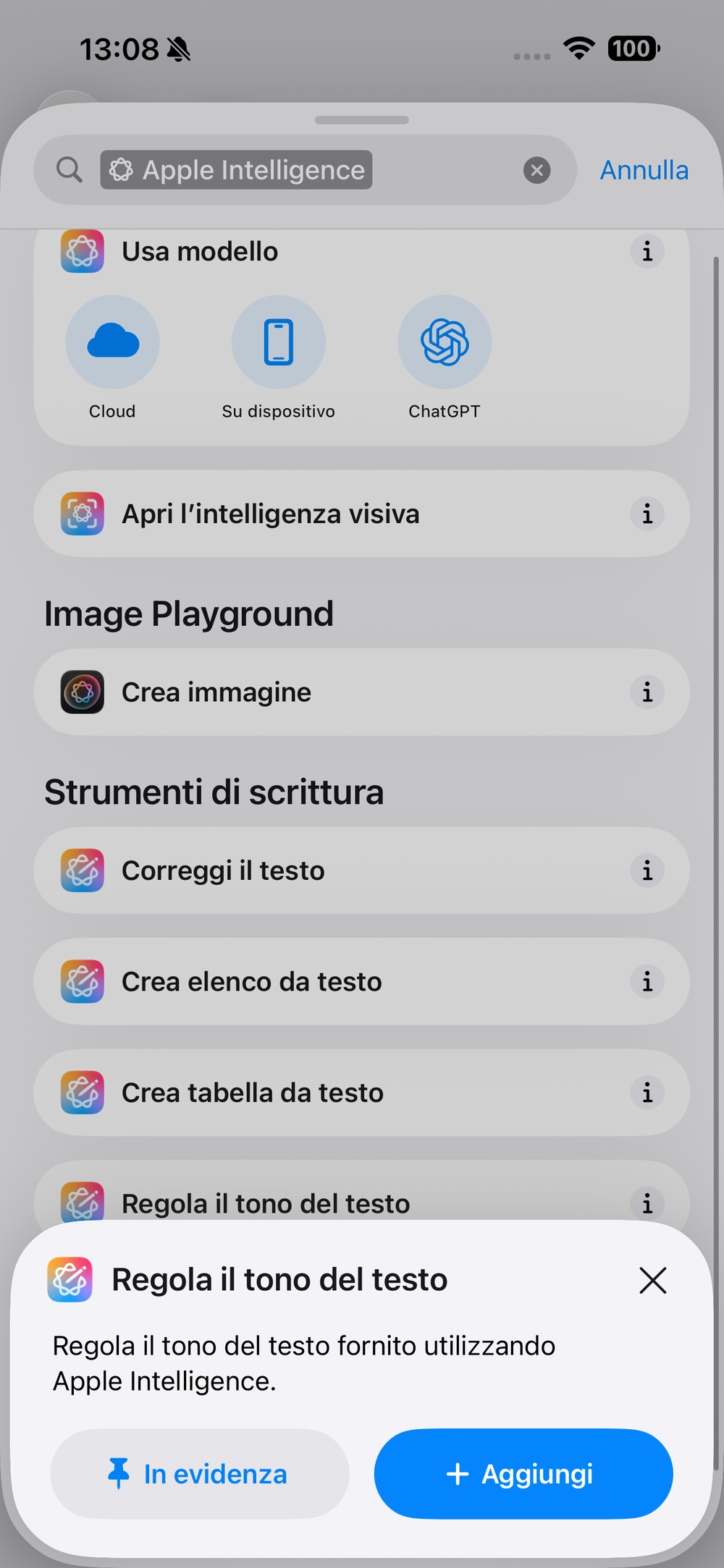Show info for Crea elenco da testo
Viewport: 724px width, 1568px height.
click(x=647, y=982)
